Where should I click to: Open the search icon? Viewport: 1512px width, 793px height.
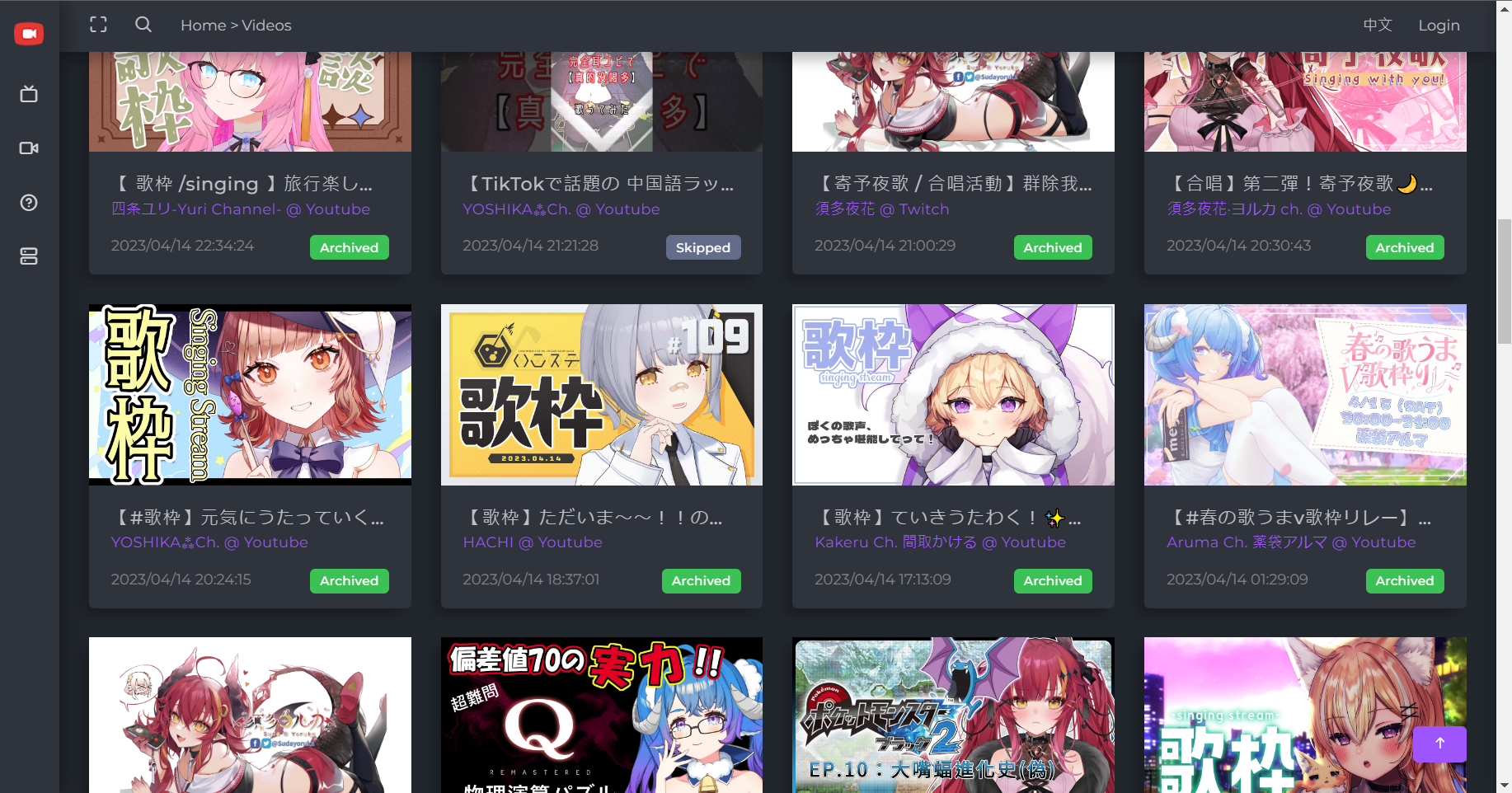pyautogui.click(x=143, y=25)
